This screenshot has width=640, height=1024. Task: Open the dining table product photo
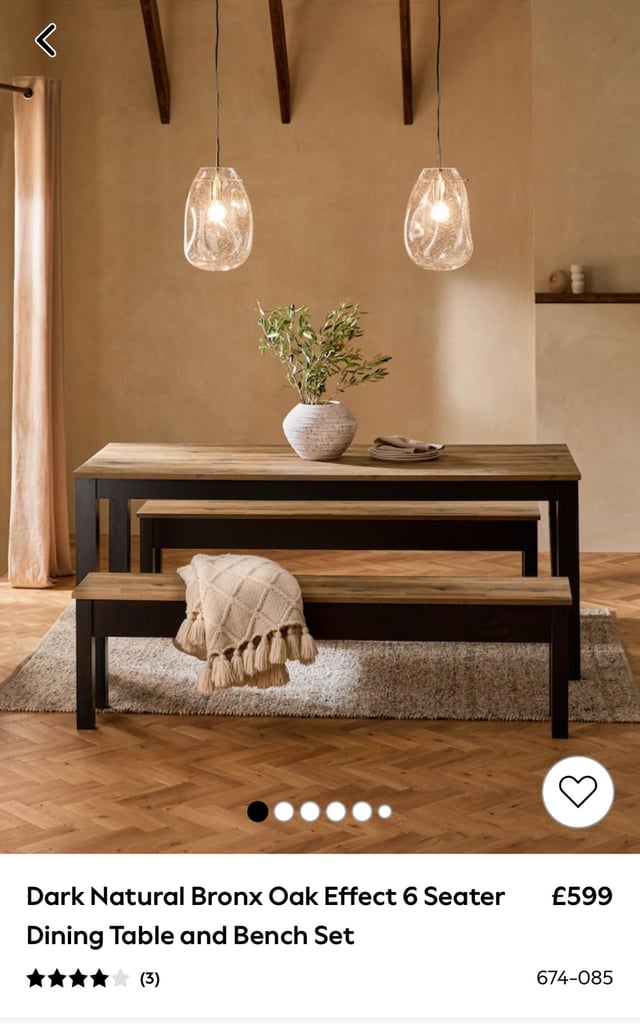[320, 426]
